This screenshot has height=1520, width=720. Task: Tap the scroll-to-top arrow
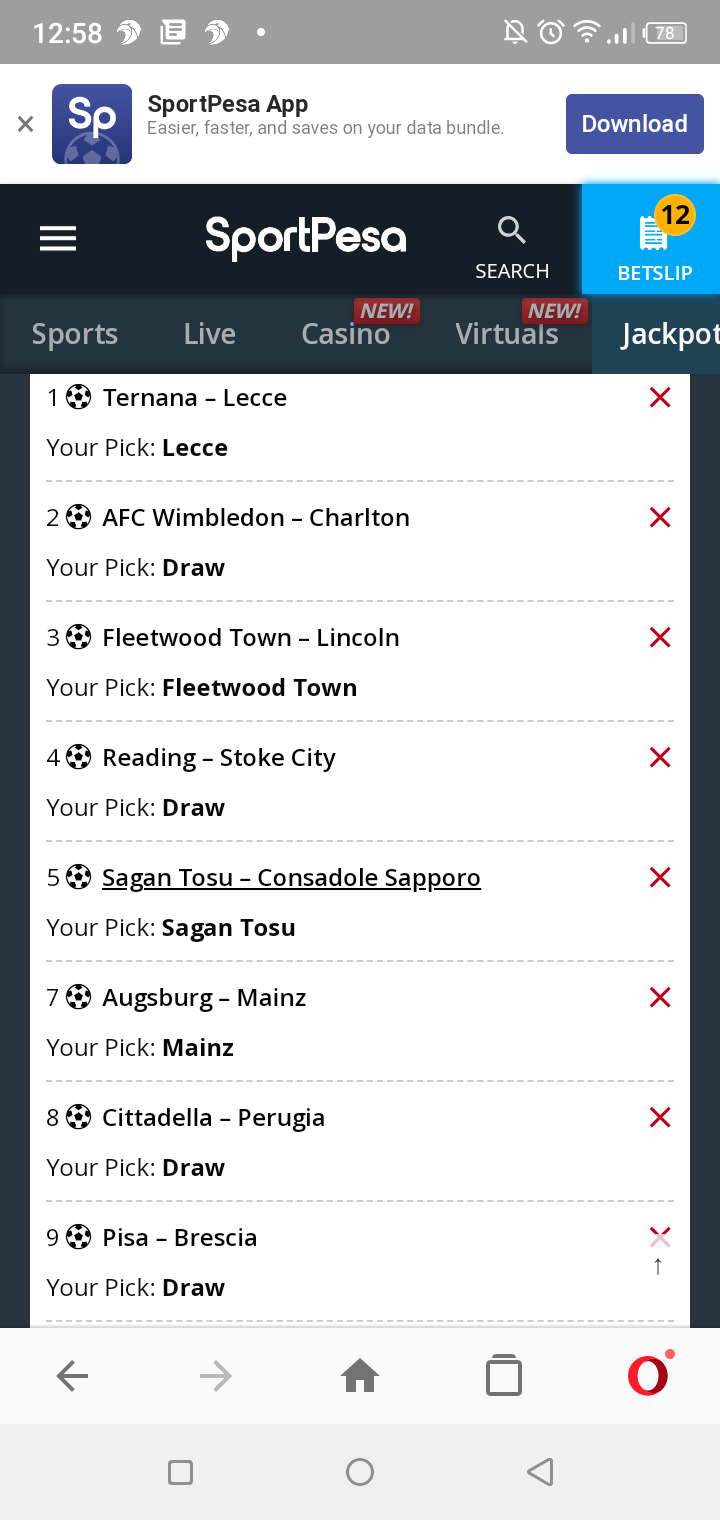click(x=658, y=1266)
